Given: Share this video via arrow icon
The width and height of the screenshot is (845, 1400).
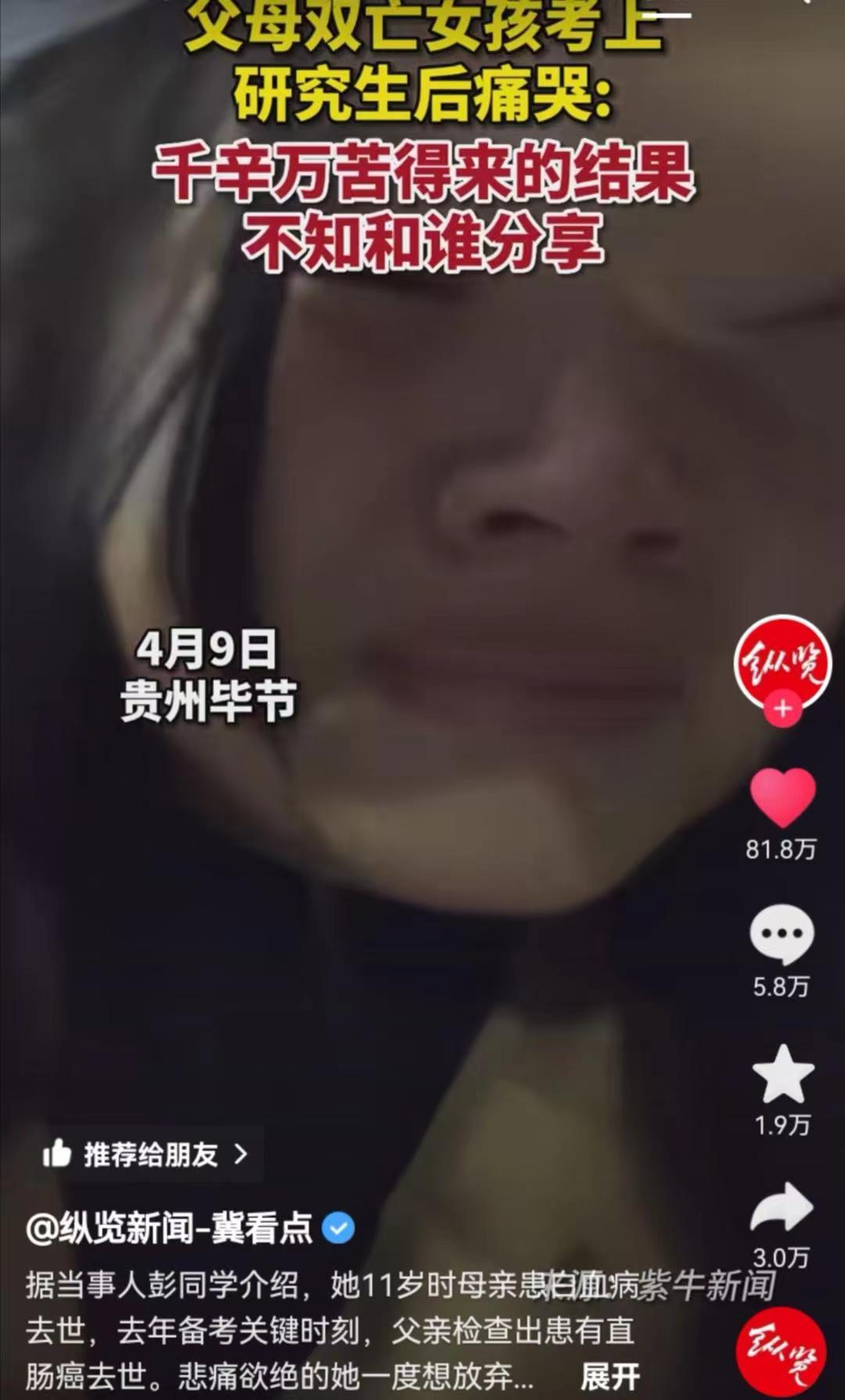Looking at the screenshot, I should (x=782, y=1208).
